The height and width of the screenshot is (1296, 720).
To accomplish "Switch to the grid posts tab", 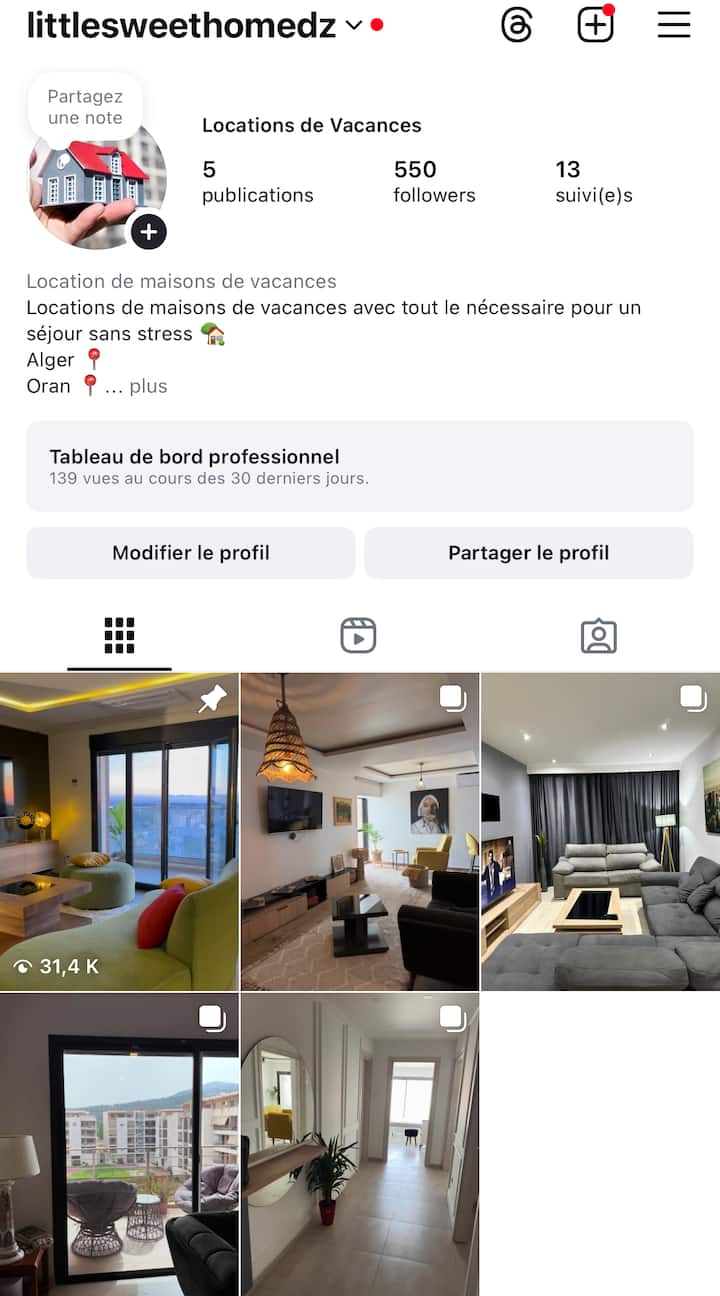I will (119, 636).
